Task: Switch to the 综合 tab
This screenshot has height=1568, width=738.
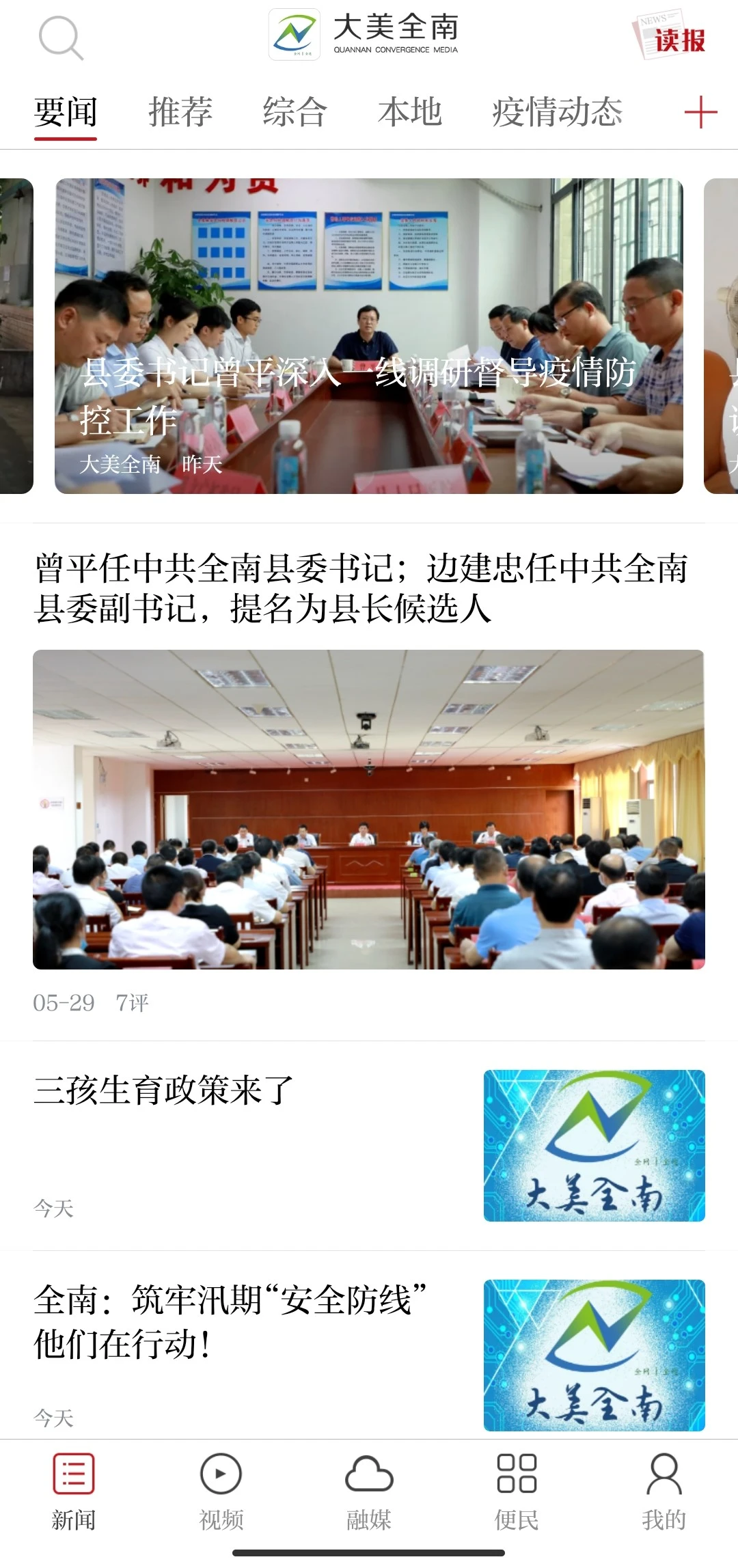Action: (x=295, y=112)
